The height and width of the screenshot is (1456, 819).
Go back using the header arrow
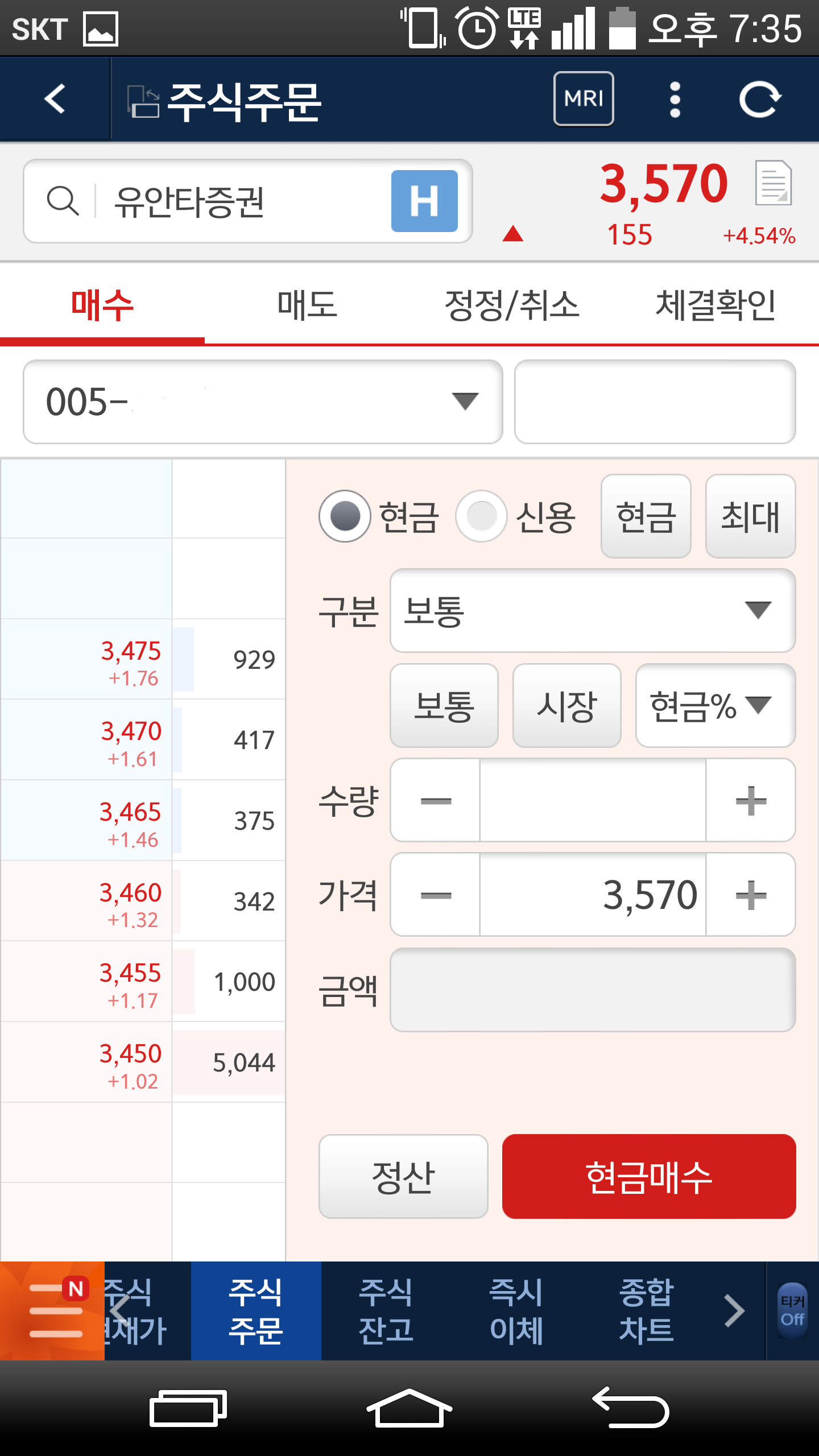point(55,100)
